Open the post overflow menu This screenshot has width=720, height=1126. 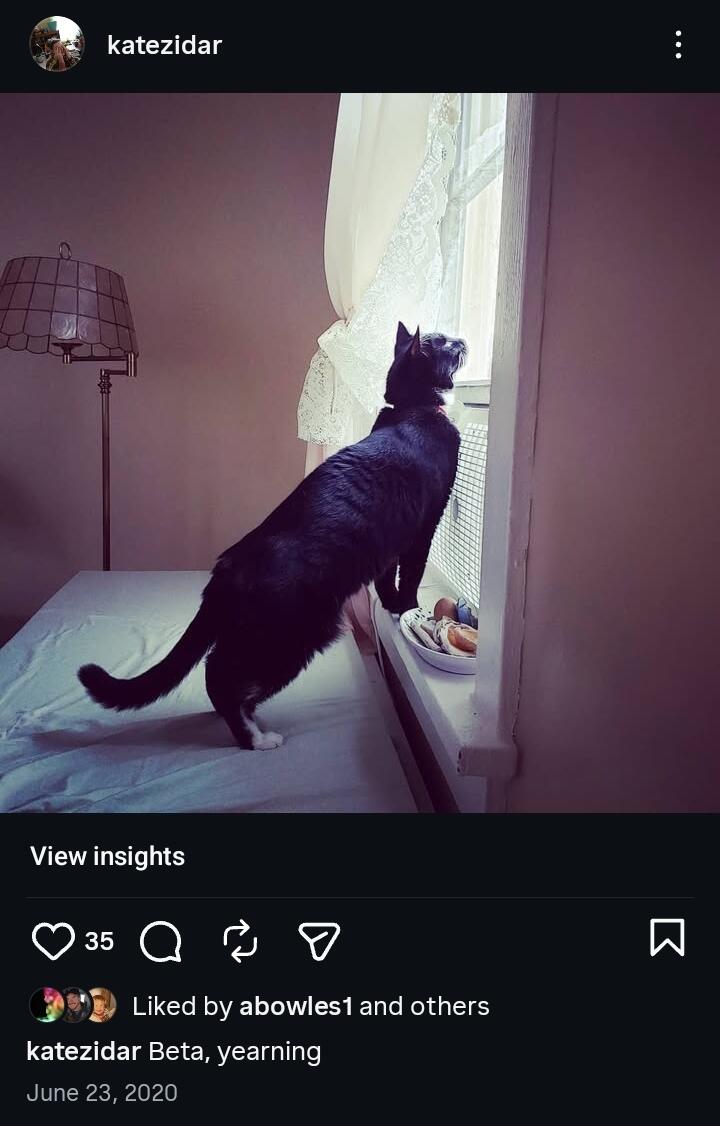pyautogui.click(x=678, y=45)
